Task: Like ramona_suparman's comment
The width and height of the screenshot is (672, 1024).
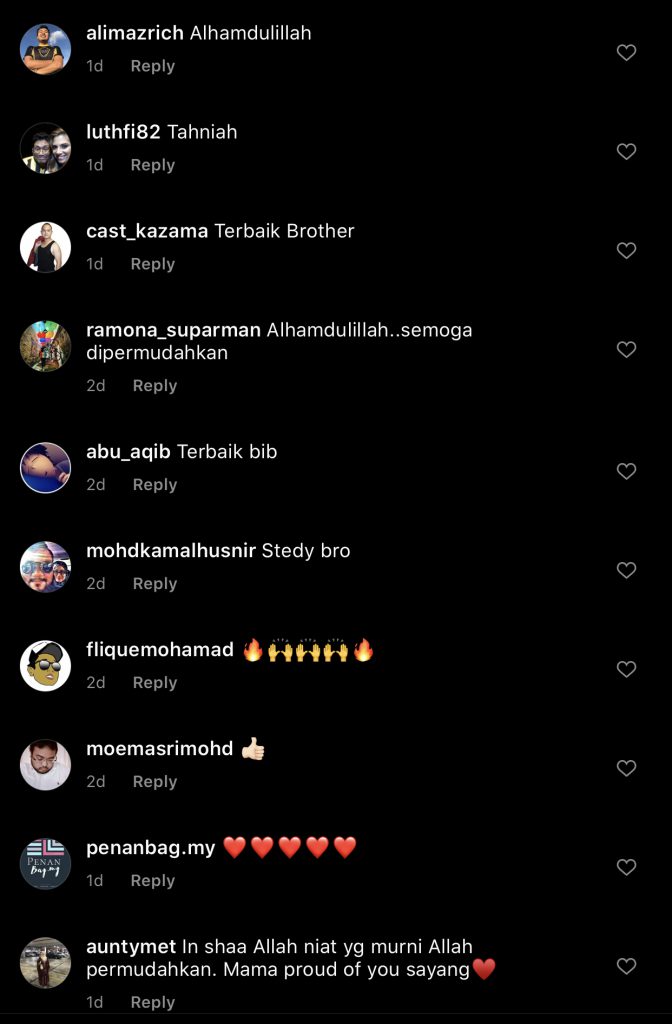Action: click(x=626, y=350)
